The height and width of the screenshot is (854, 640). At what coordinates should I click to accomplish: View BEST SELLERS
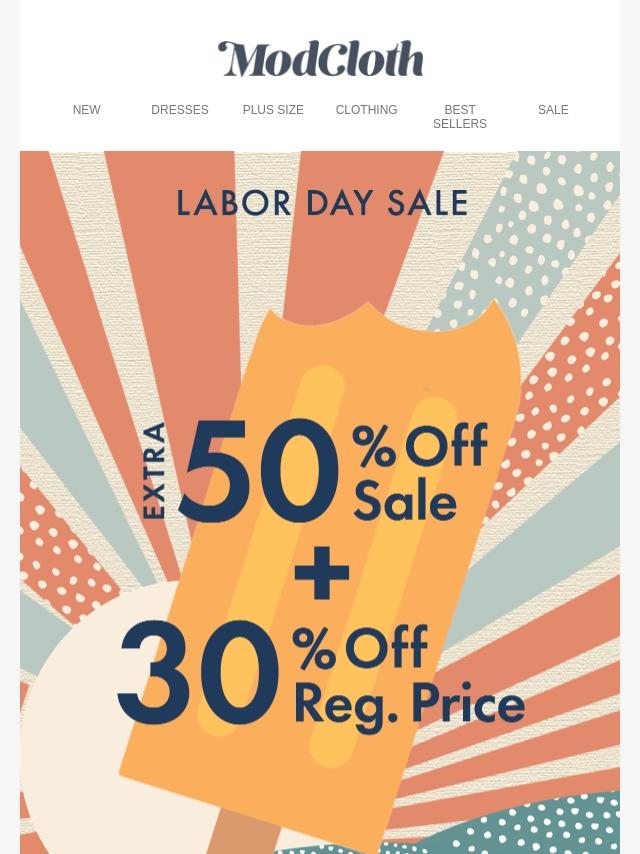459,117
